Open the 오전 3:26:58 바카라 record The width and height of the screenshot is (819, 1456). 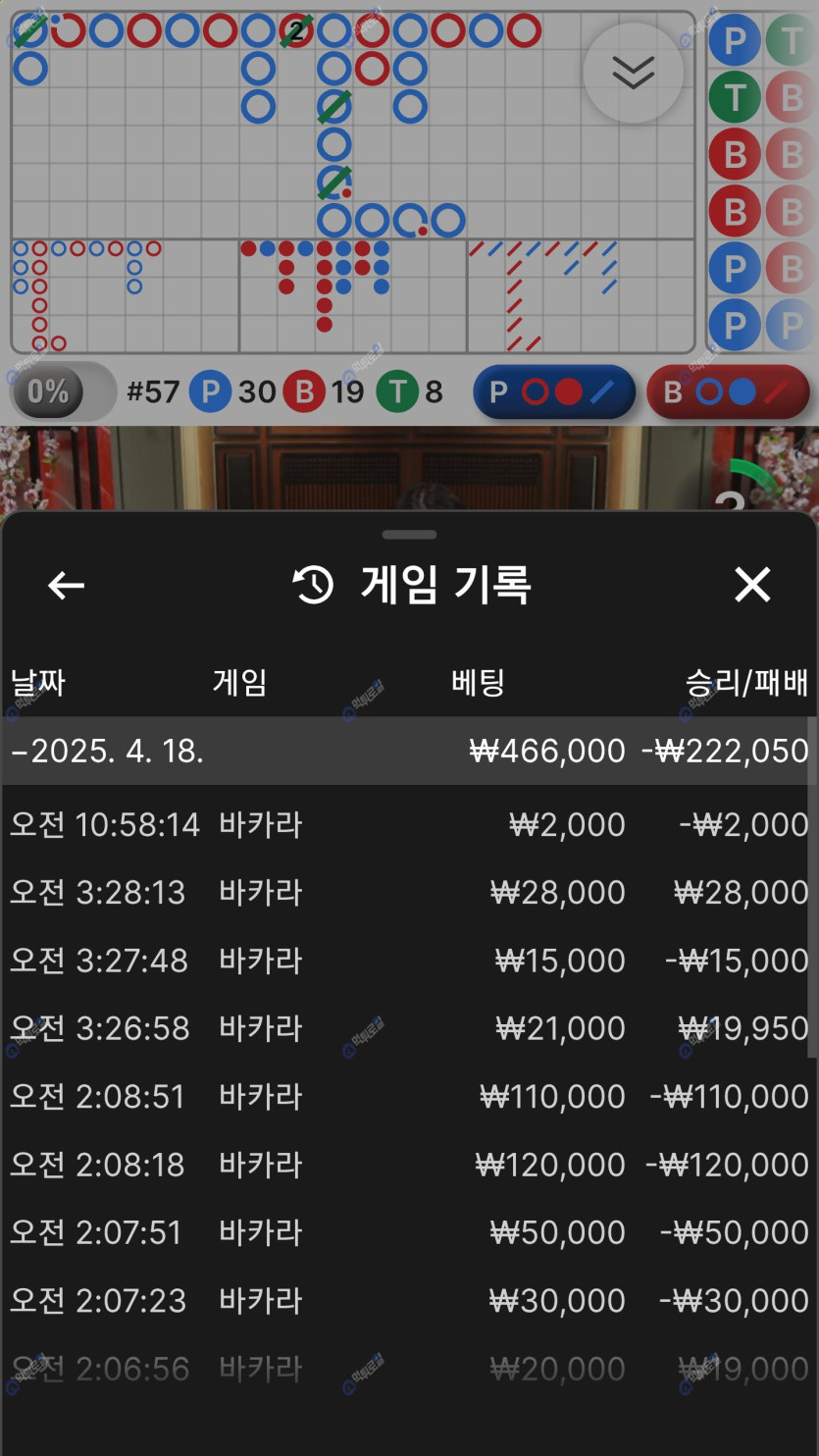tap(408, 1028)
